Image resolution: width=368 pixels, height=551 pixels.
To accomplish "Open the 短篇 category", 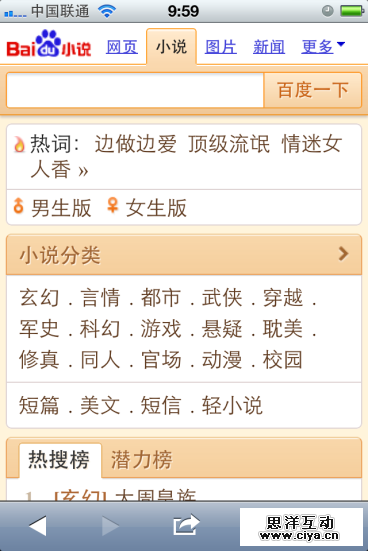I will coord(39,406).
